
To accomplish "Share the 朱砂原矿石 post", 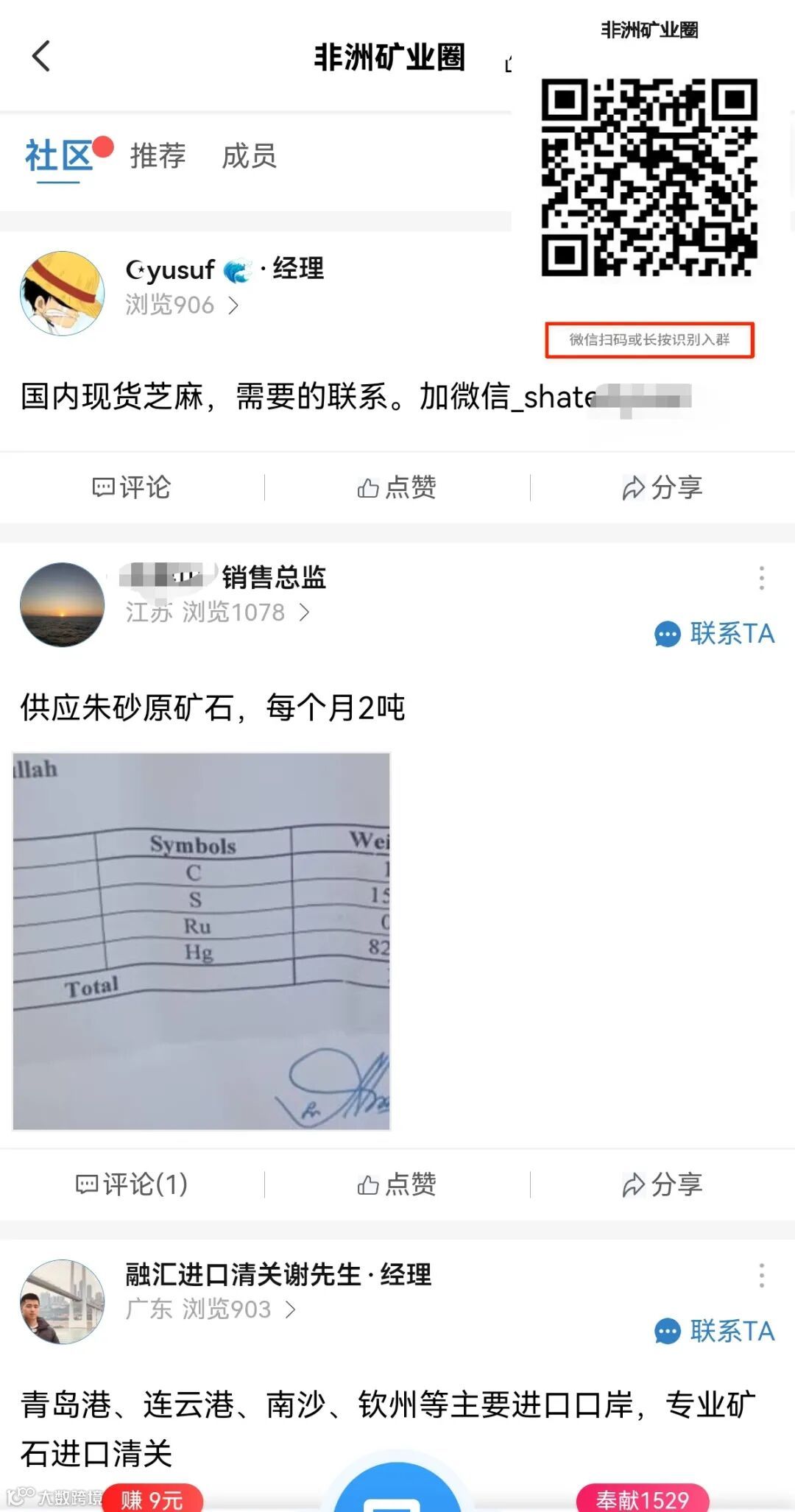I will 662,1184.
